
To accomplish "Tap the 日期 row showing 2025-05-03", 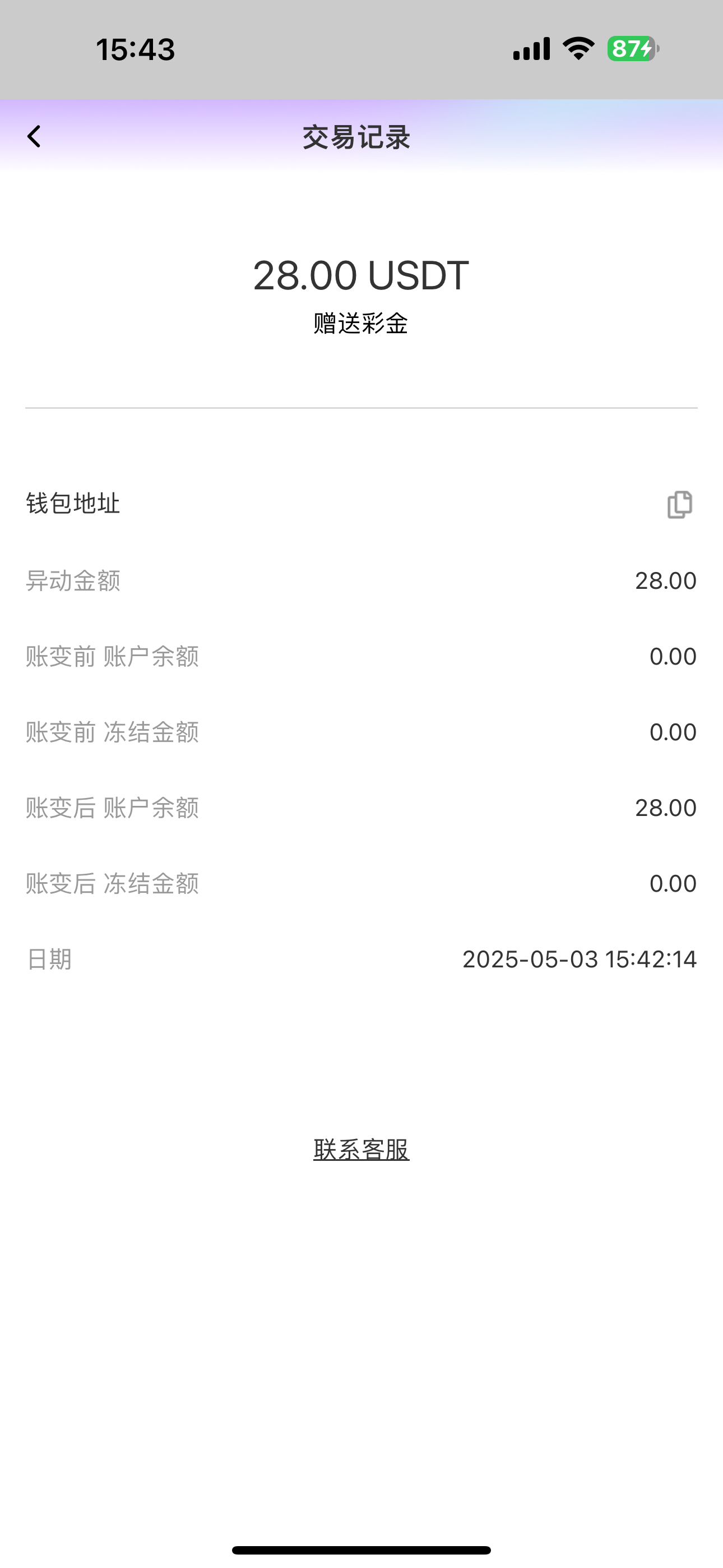I will tap(361, 960).
